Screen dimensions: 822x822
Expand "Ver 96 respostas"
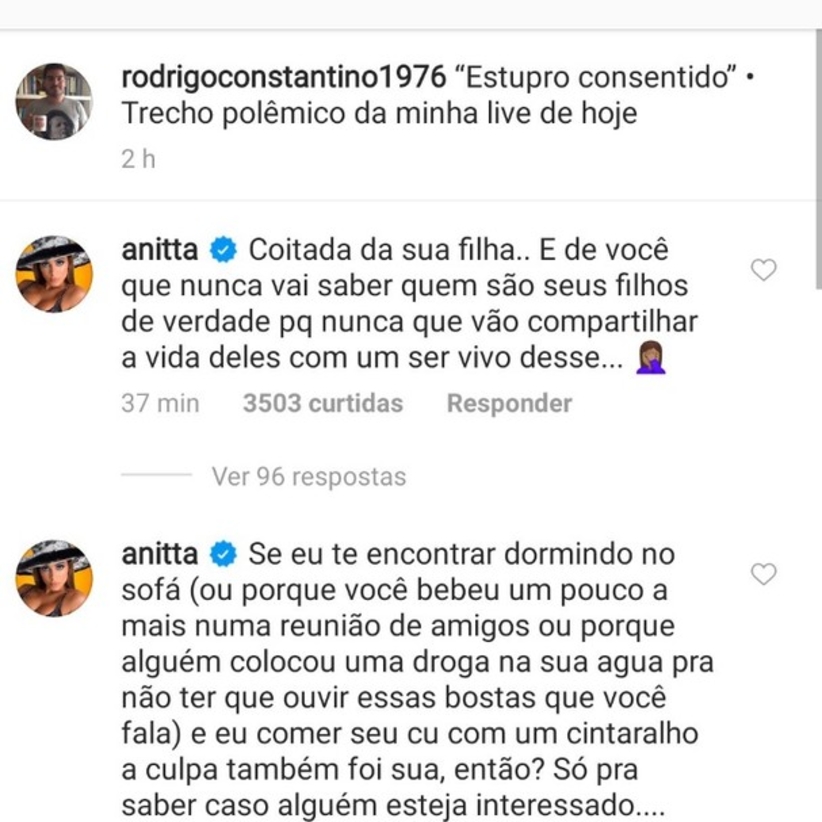click(x=308, y=476)
